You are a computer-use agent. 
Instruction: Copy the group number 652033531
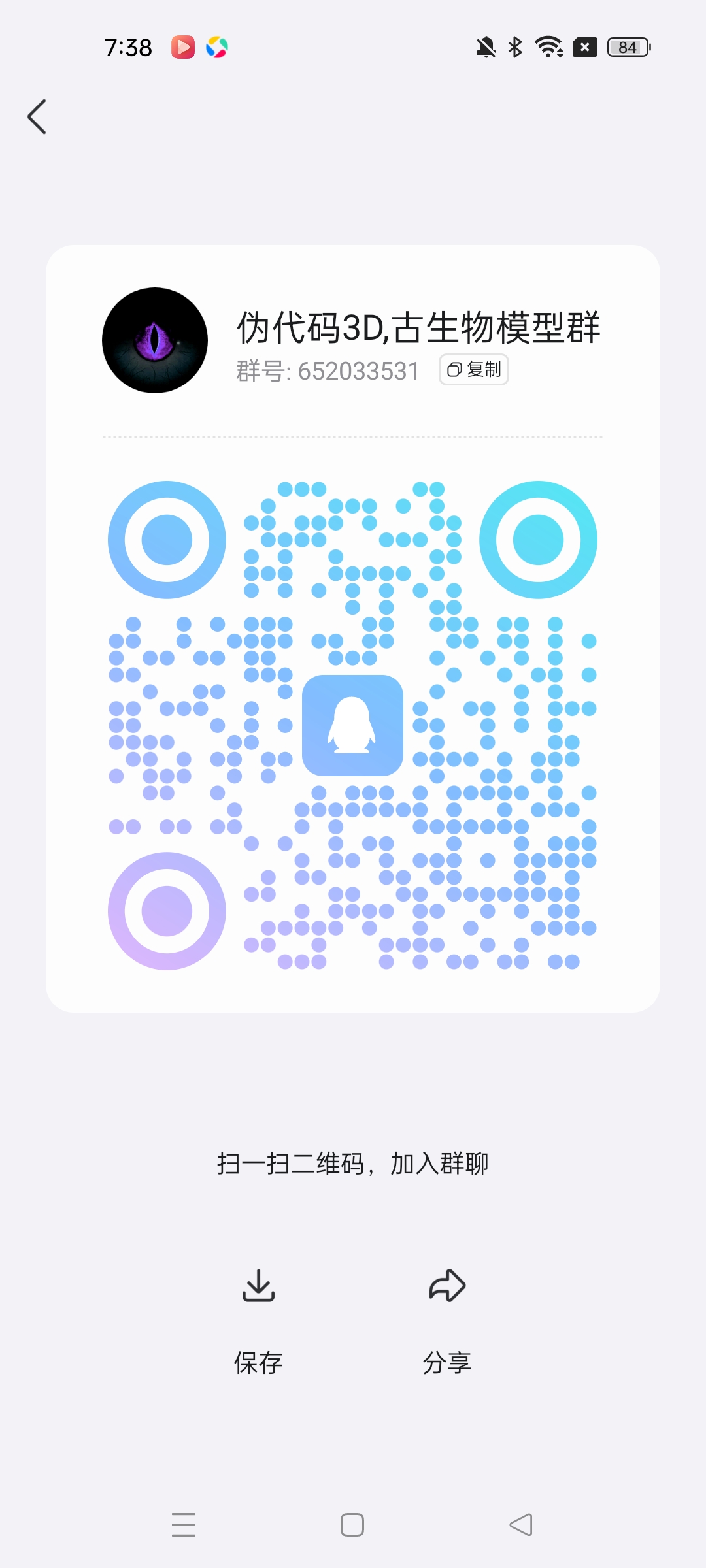pos(474,370)
